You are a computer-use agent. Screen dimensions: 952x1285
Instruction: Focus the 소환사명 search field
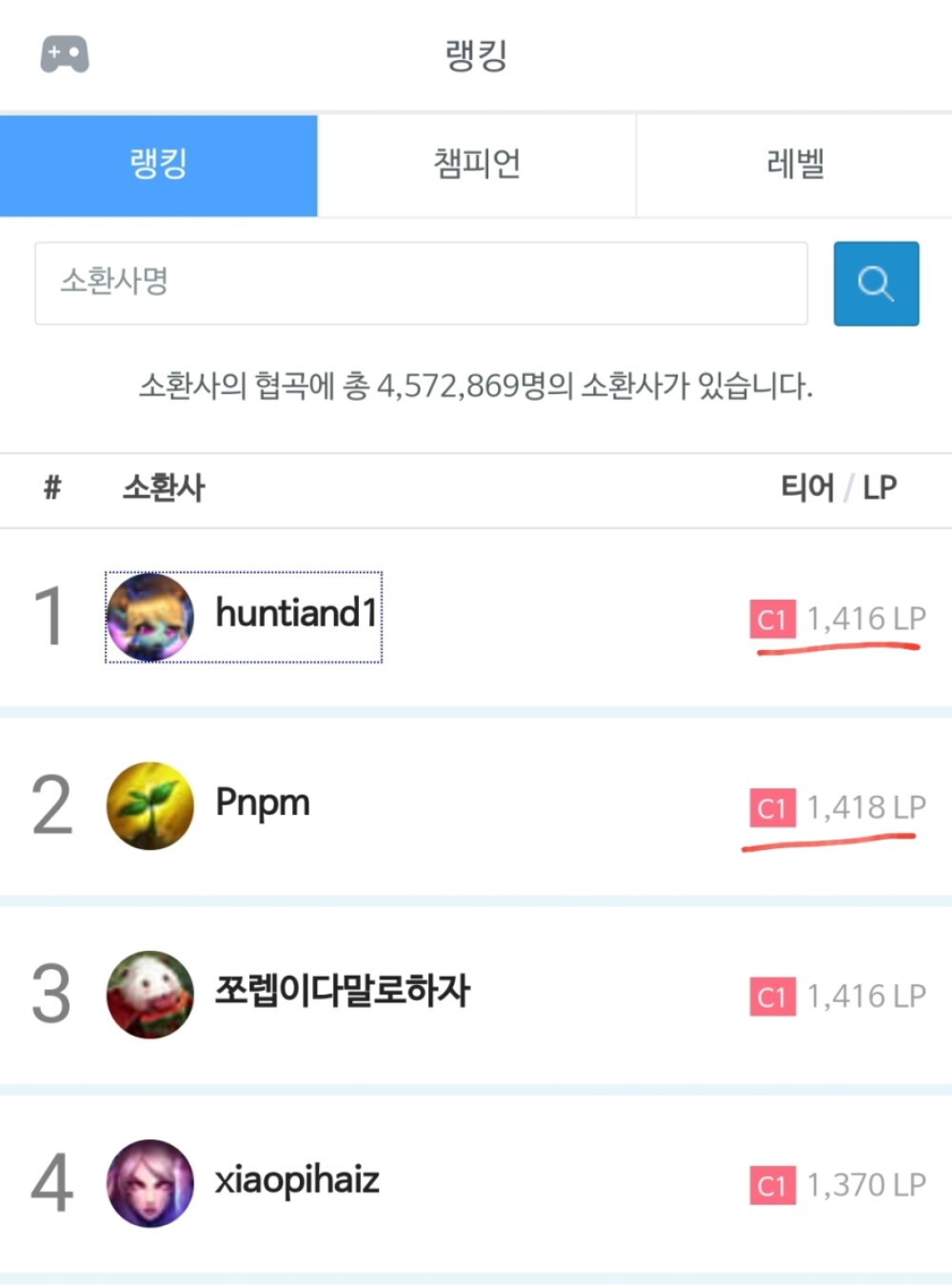[420, 283]
